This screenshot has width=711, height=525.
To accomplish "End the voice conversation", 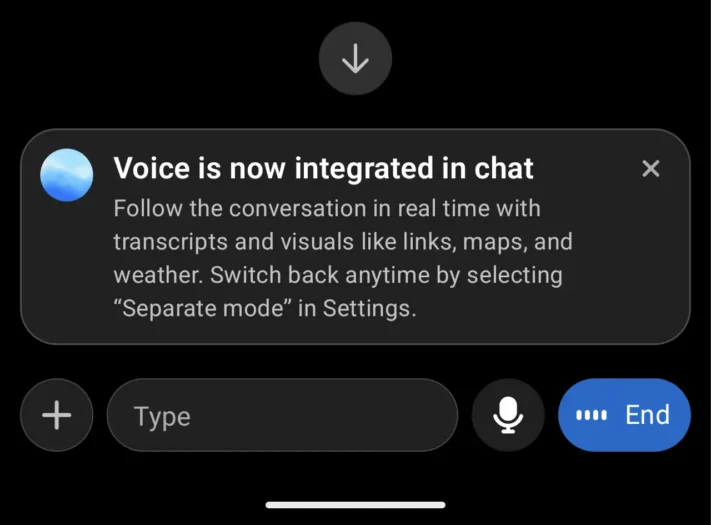I will (624, 415).
